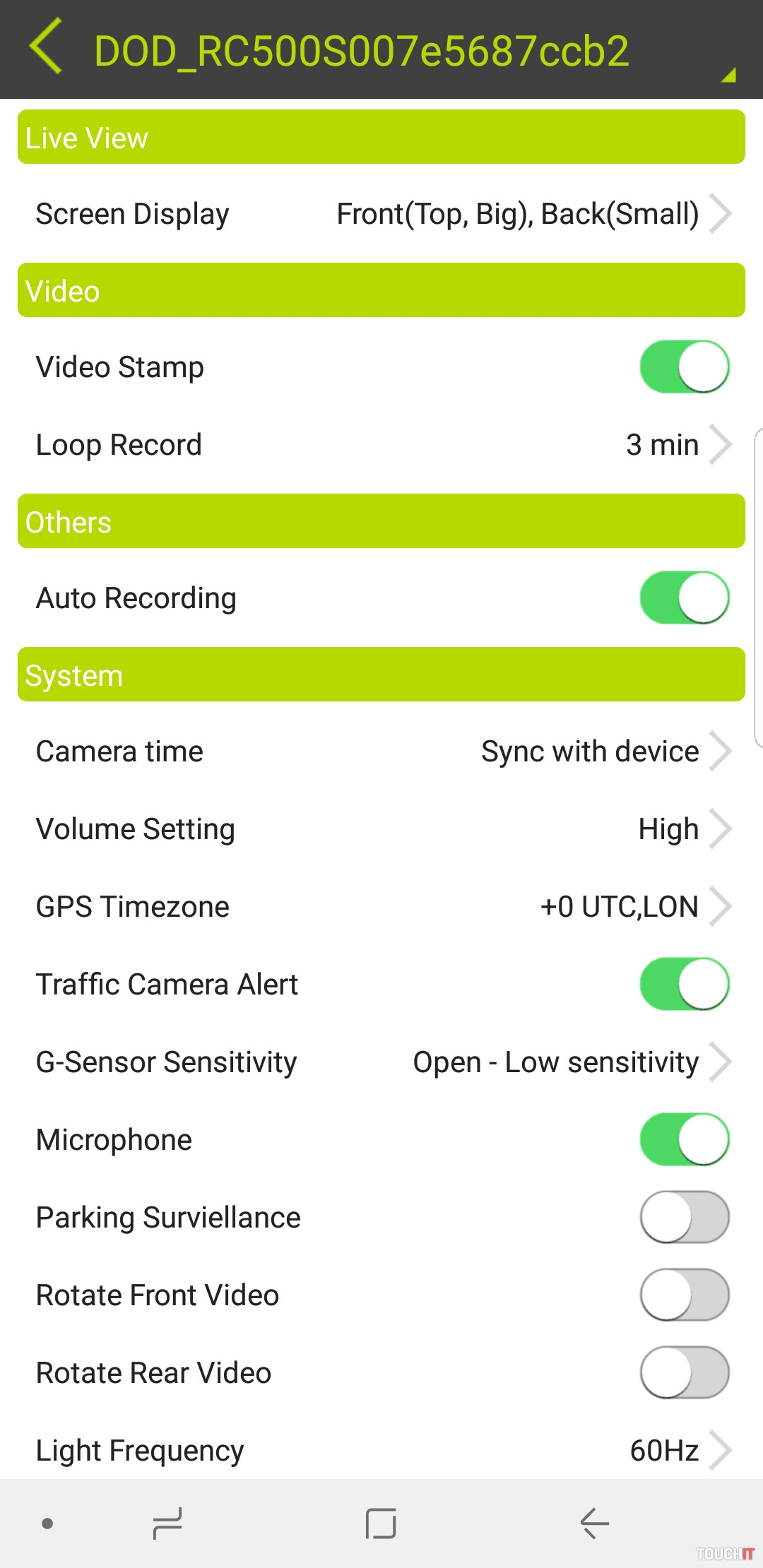Open recent apps from navigation bar
This screenshot has width=763, height=1568.
(167, 1524)
